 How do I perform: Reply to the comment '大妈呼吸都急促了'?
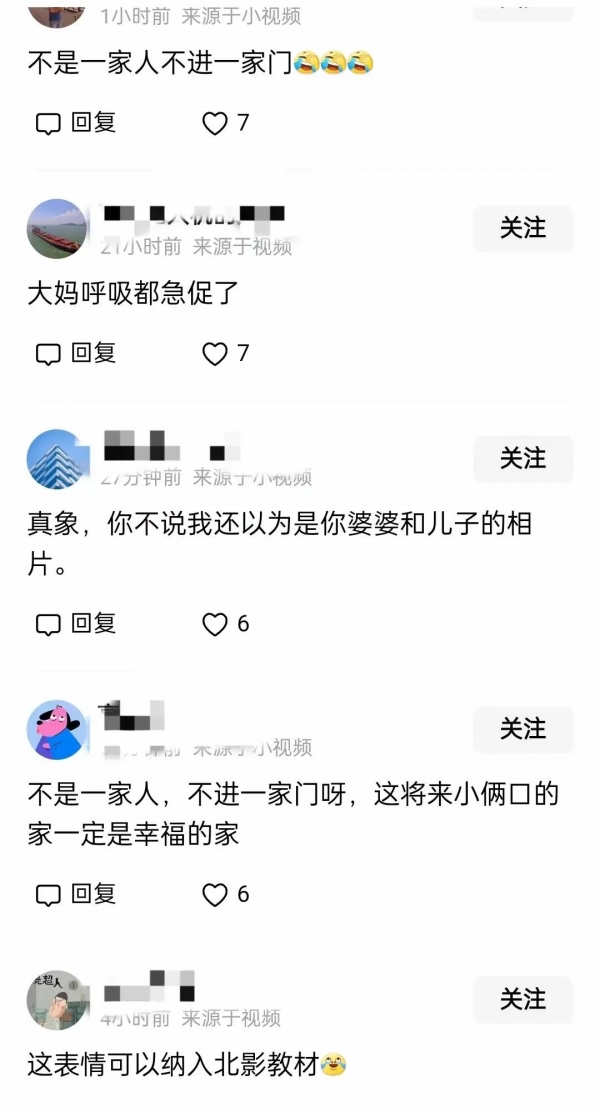76,353
